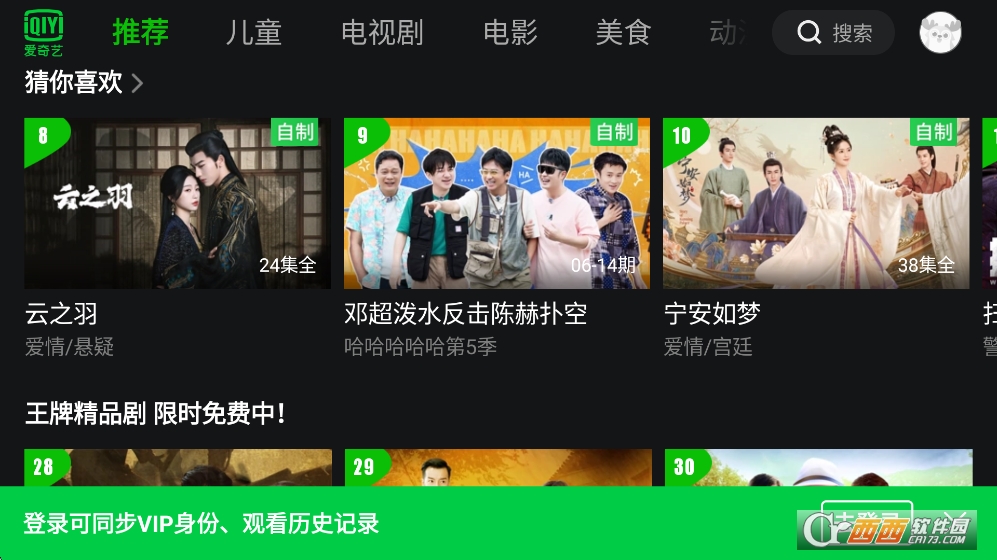
Task: Open the poster ranked 29
Action: (x=497, y=468)
